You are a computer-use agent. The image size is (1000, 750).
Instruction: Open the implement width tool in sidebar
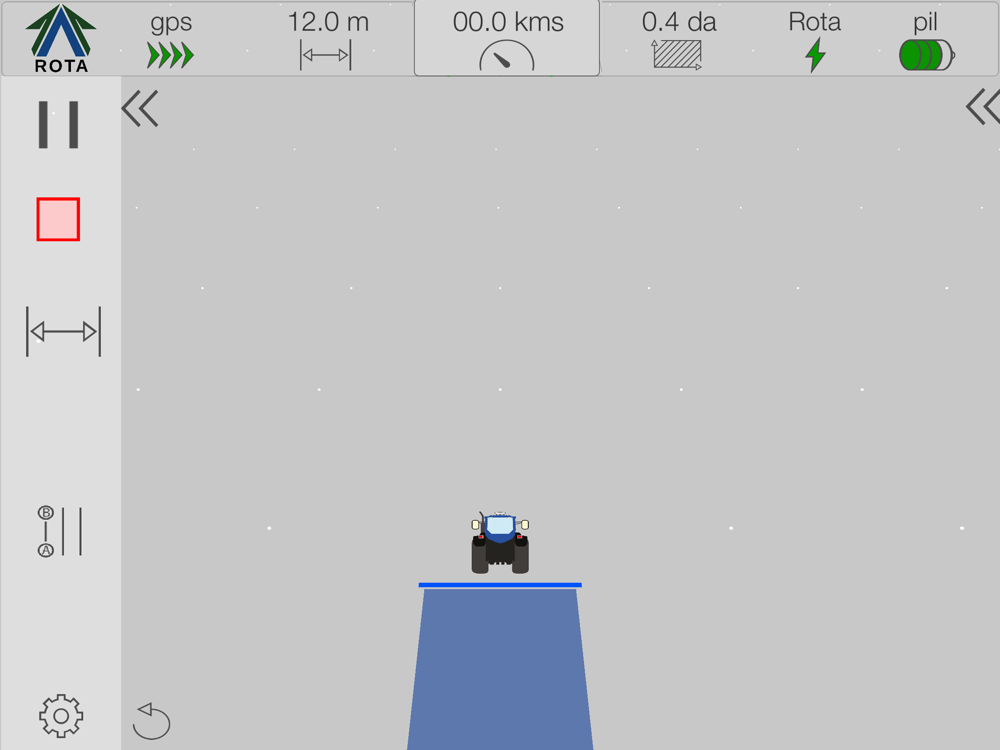pyautogui.click(x=63, y=332)
